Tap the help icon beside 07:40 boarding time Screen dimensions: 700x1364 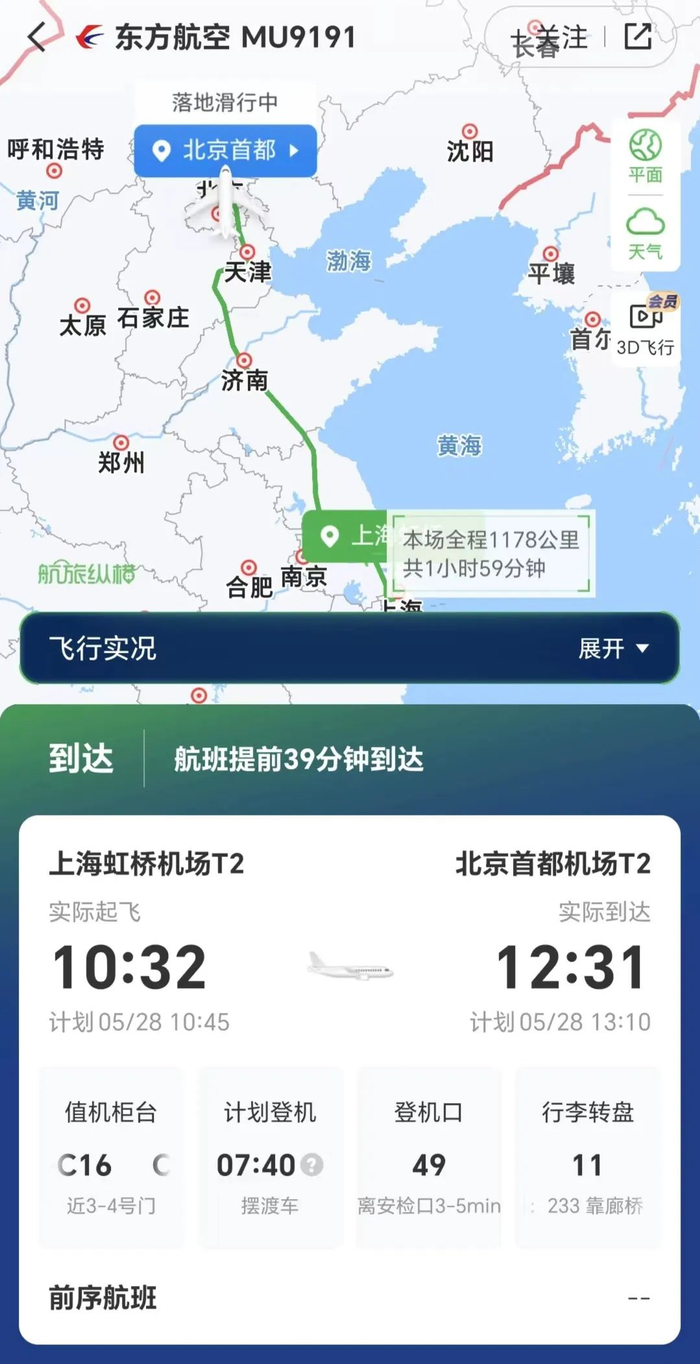[312, 1165]
